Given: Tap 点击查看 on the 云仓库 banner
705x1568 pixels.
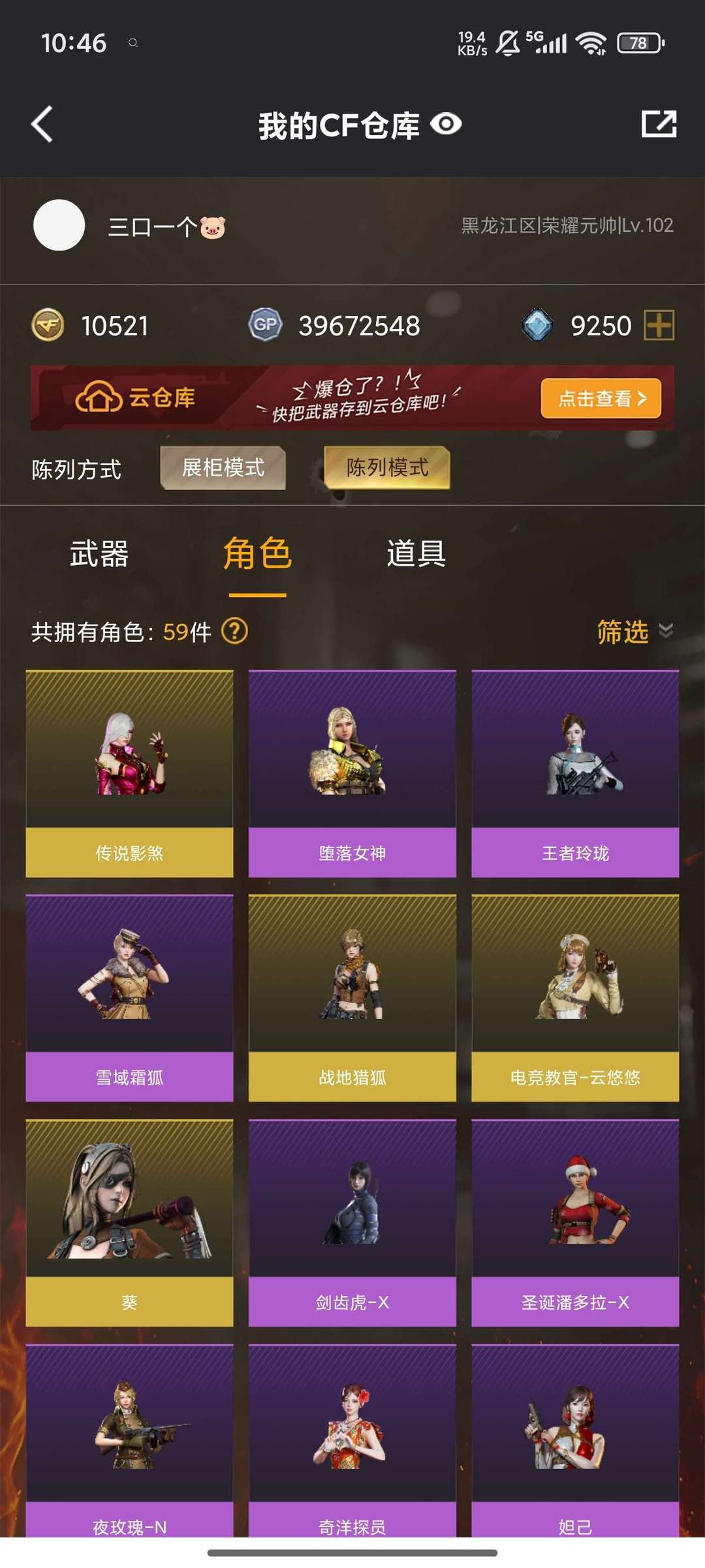Looking at the screenshot, I should pos(601,398).
